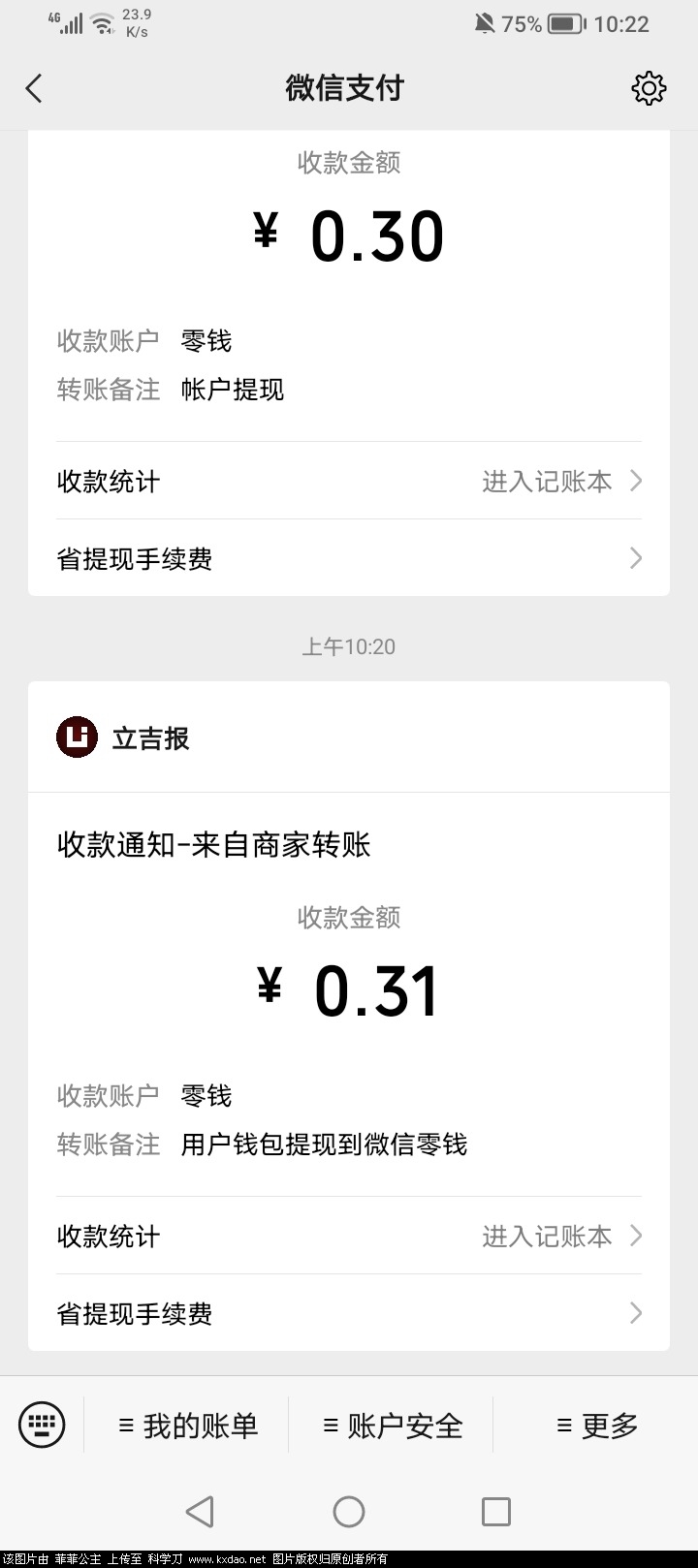
Task: Open the 账户安全 menu
Action: (x=393, y=1426)
